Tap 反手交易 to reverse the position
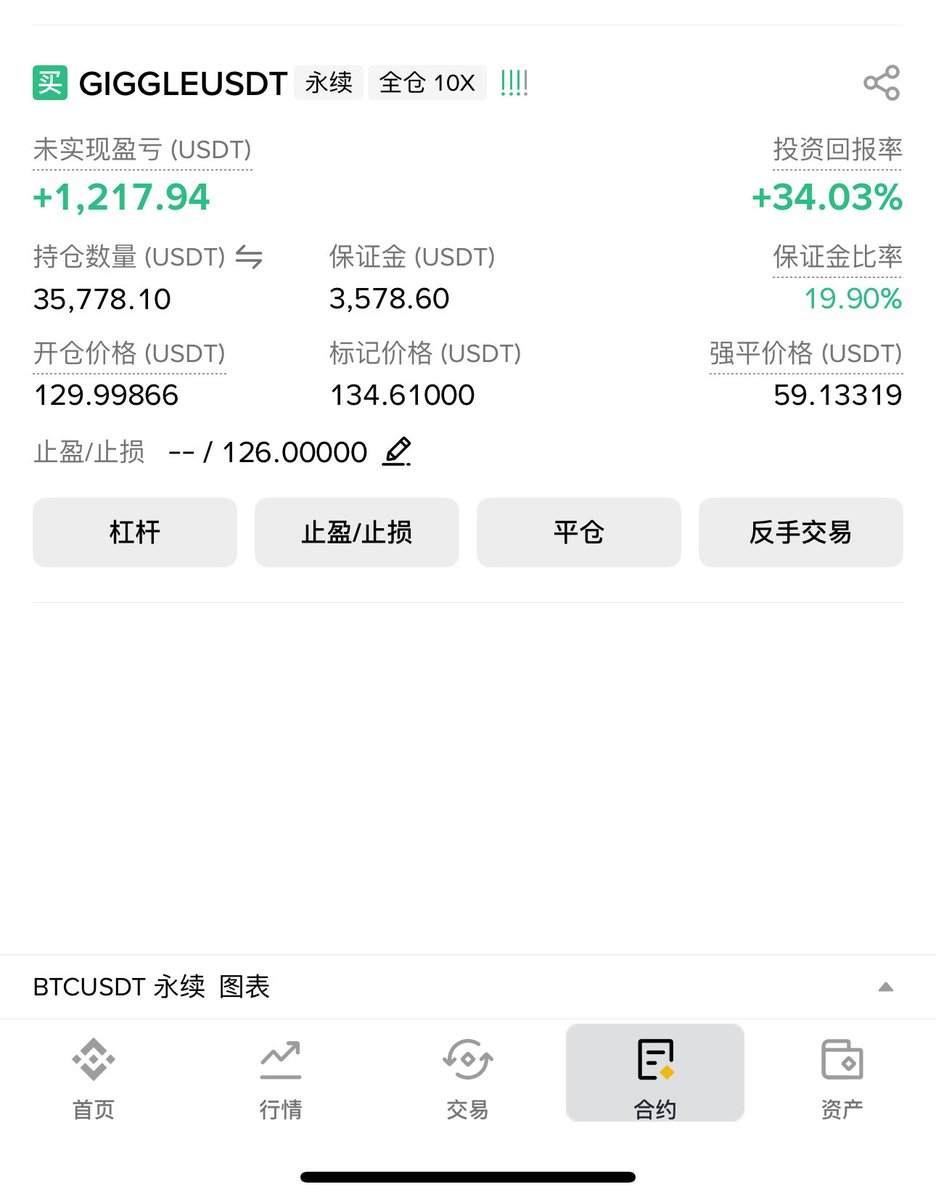 tap(800, 532)
